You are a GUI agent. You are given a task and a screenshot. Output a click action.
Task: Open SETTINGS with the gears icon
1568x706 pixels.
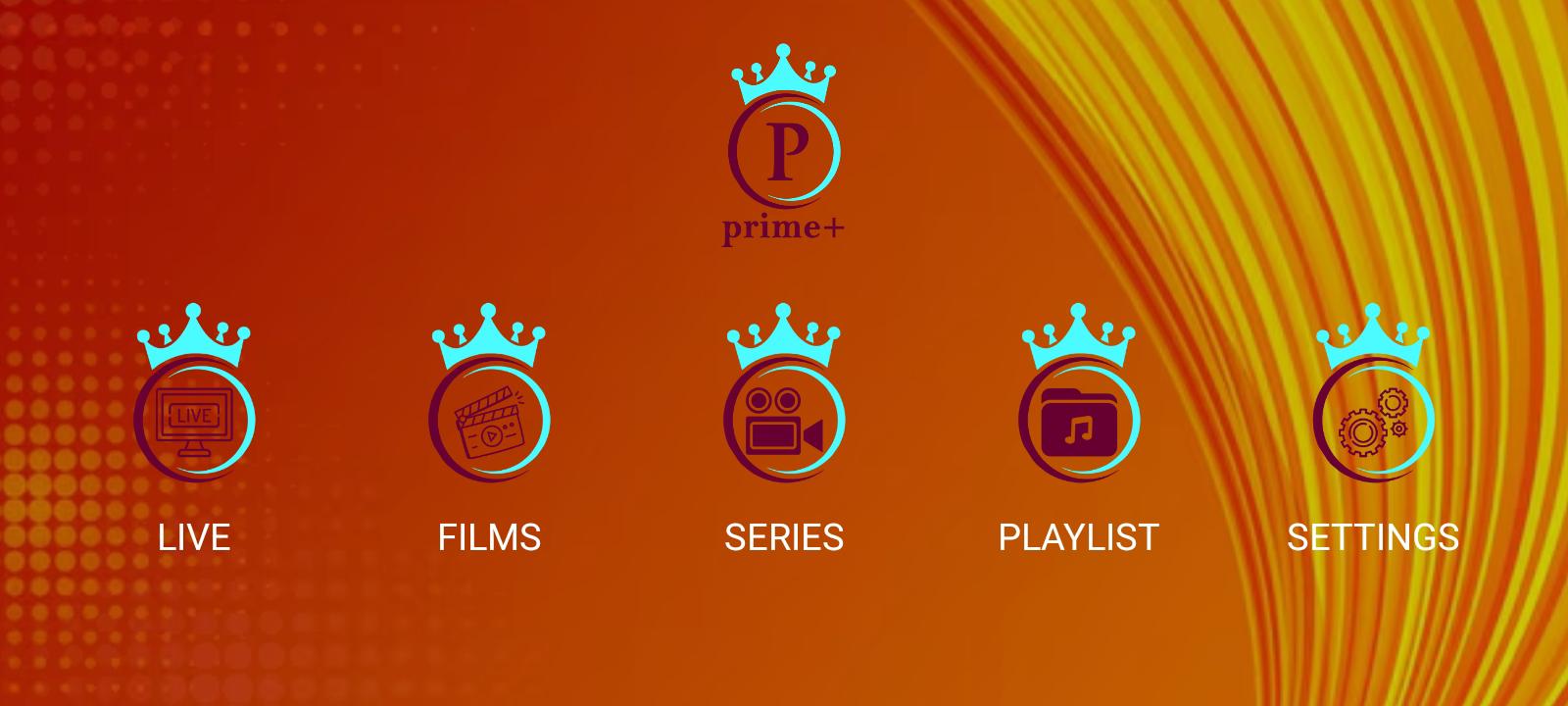1373,419
